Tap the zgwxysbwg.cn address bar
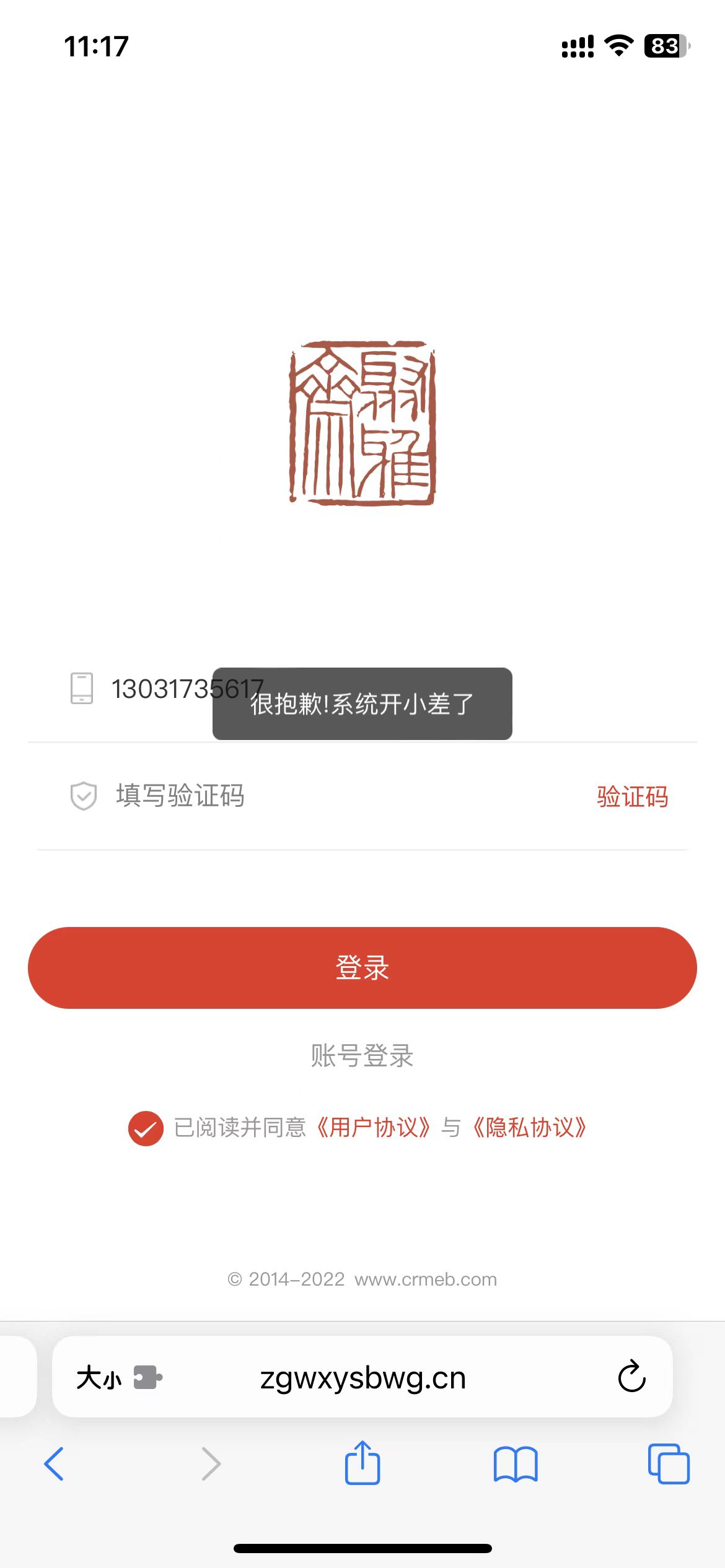The image size is (725, 1568). (x=362, y=1378)
